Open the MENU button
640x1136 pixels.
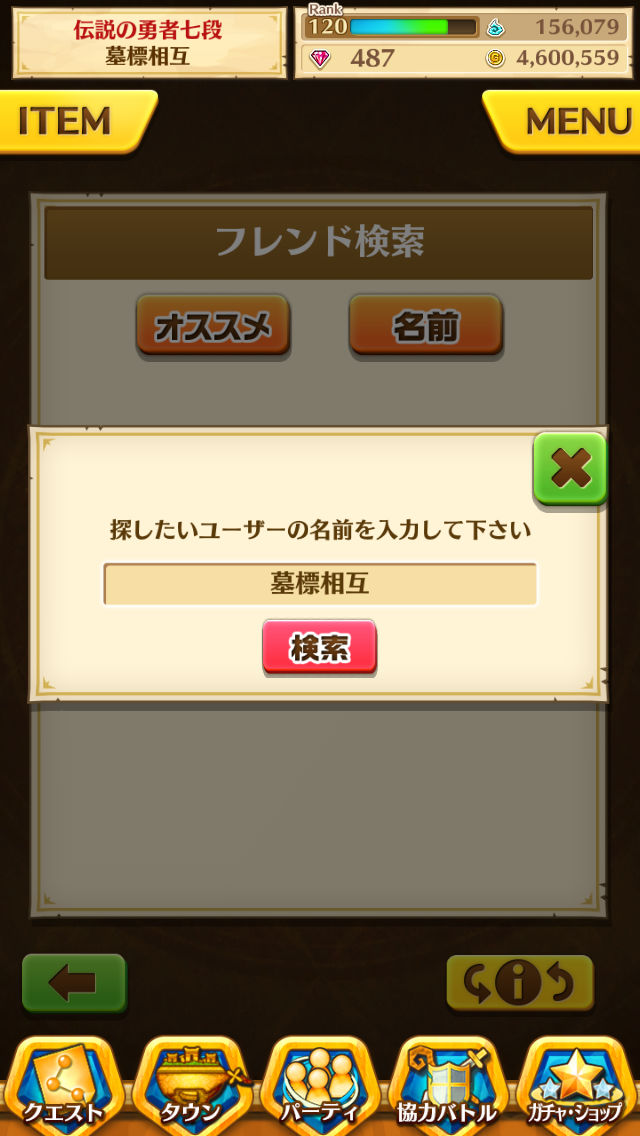[x=566, y=121]
